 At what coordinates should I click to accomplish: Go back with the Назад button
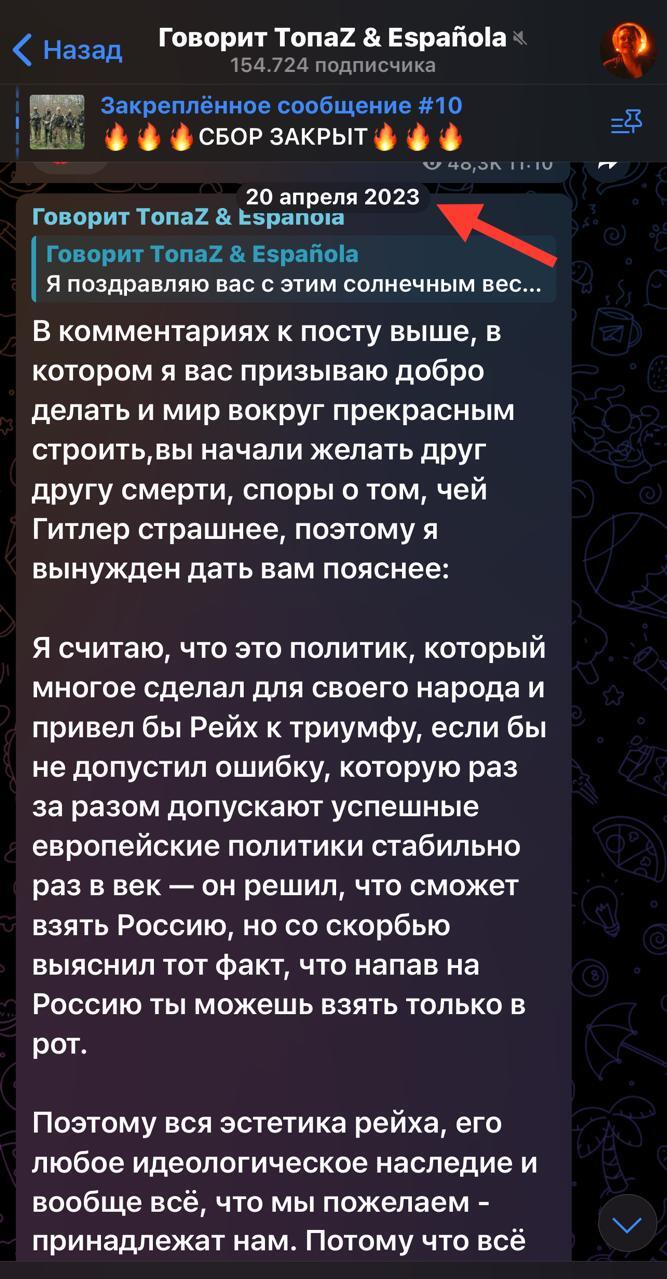[66, 49]
